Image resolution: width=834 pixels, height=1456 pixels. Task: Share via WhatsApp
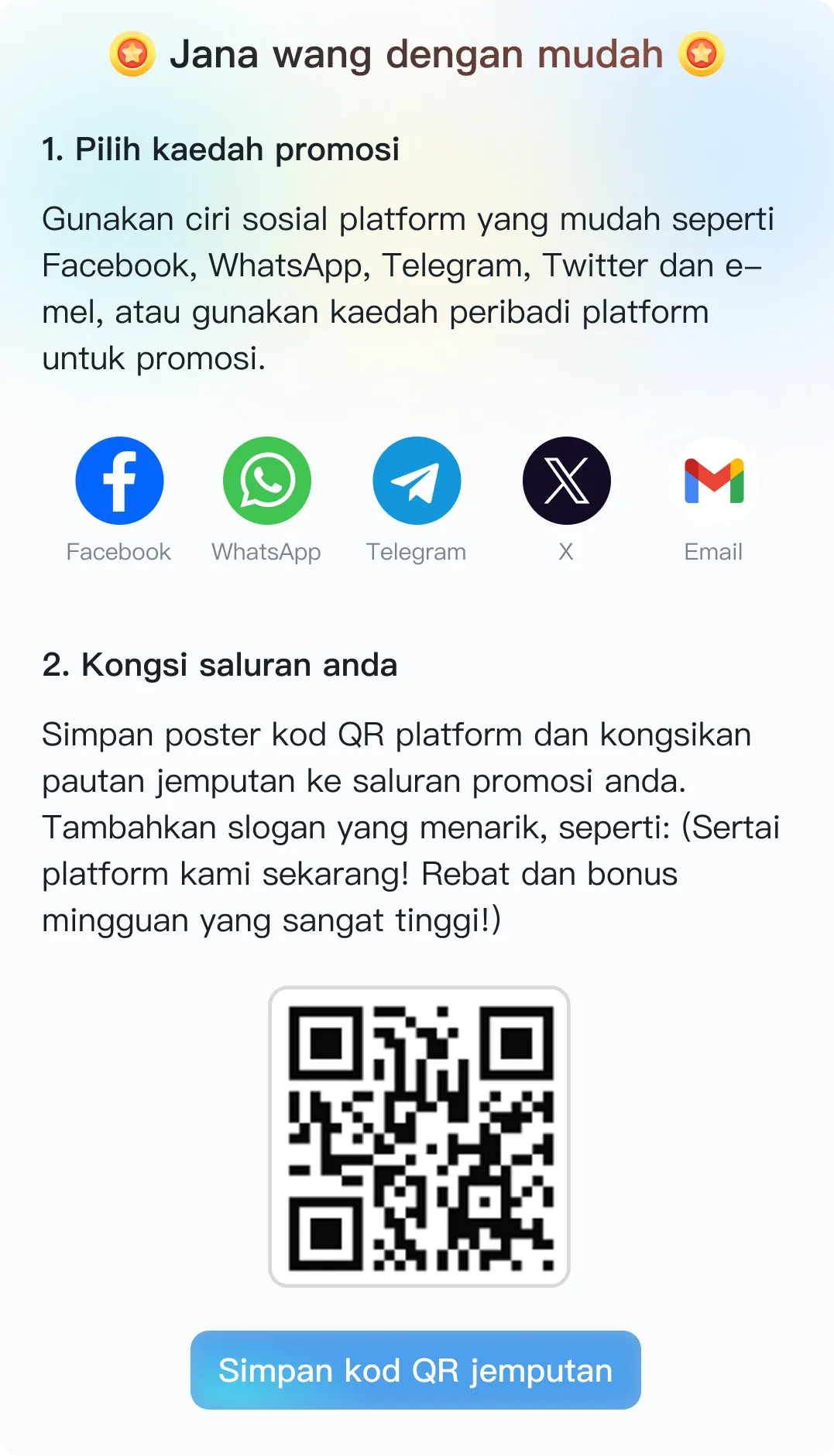click(267, 481)
